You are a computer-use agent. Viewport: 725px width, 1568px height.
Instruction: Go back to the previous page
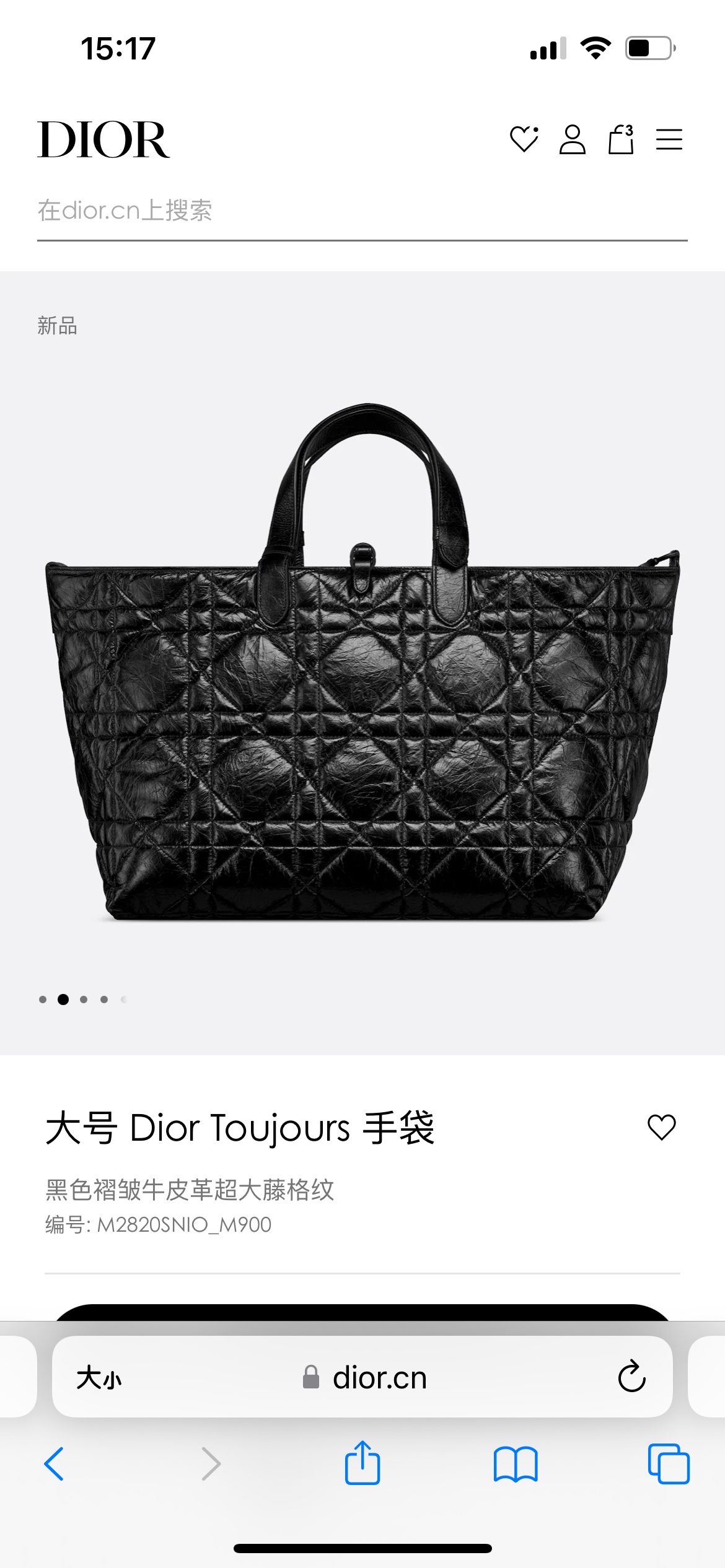pyautogui.click(x=54, y=1464)
